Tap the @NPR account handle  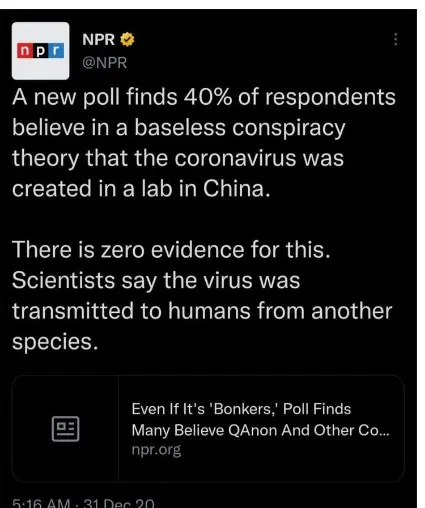tap(105, 62)
